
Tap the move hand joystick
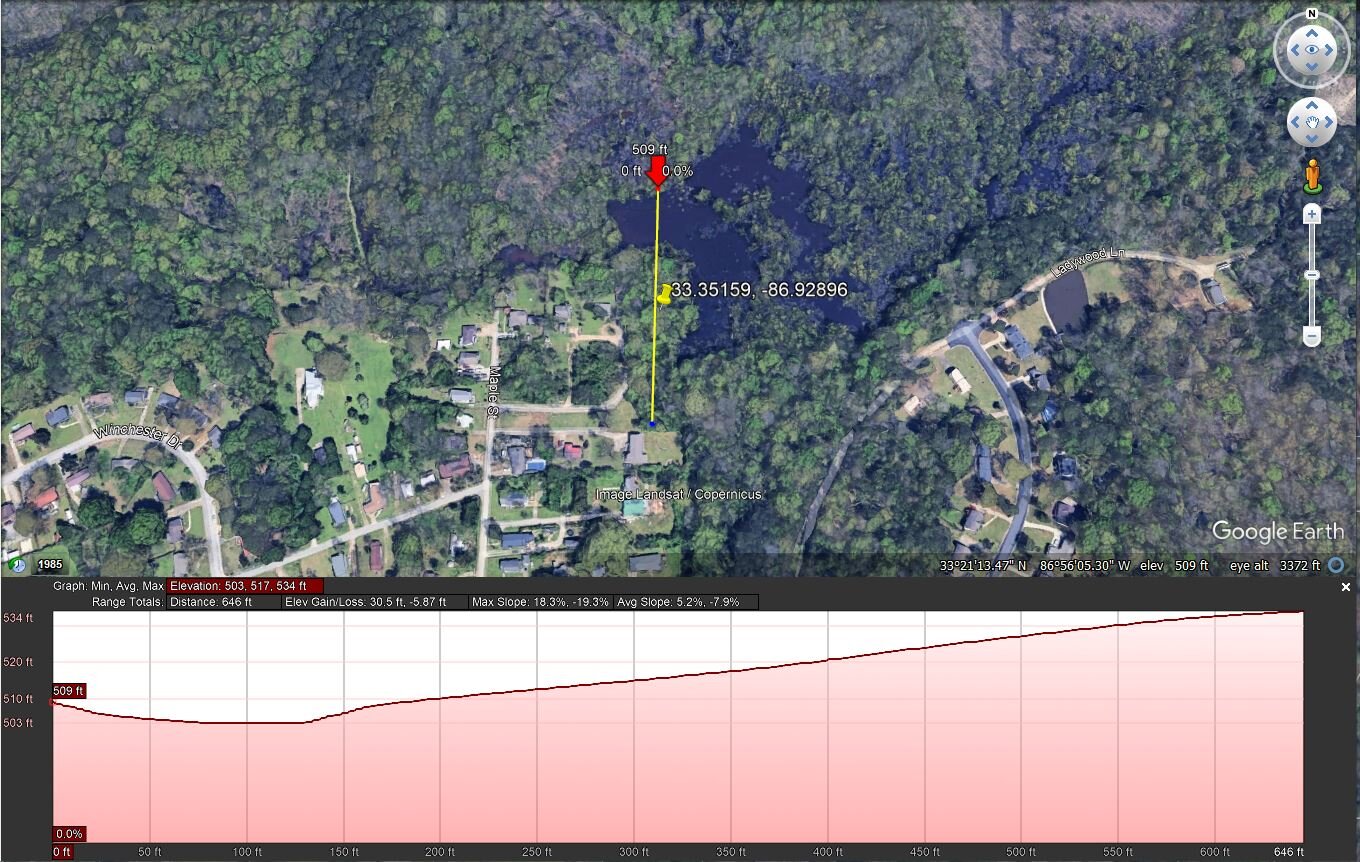1311,122
